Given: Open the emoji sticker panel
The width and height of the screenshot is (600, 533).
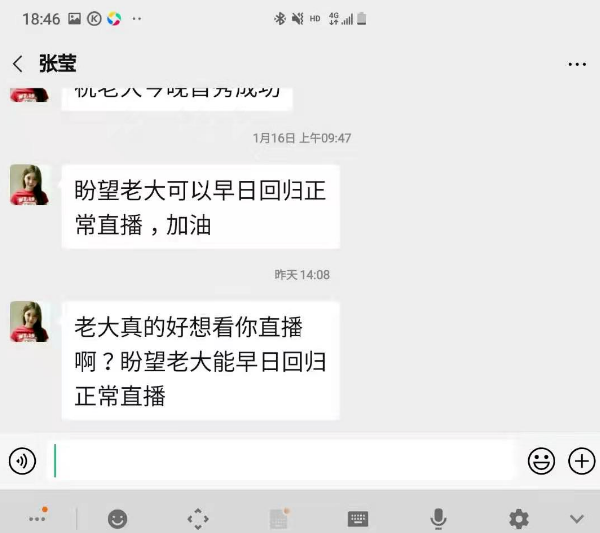Looking at the screenshot, I should (x=541, y=461).
